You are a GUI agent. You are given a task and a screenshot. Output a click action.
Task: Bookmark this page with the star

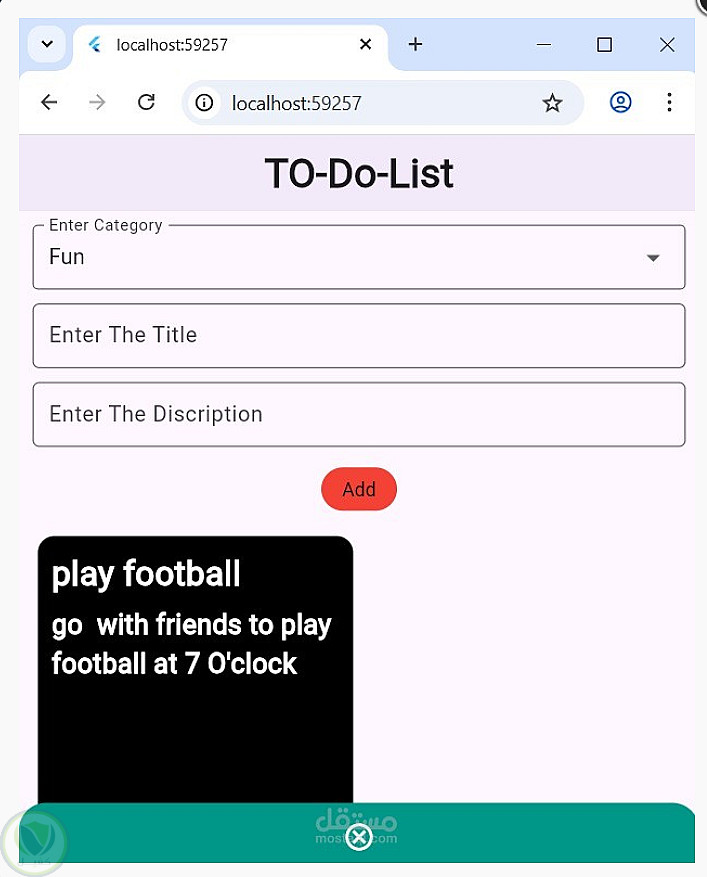(552, 103)
